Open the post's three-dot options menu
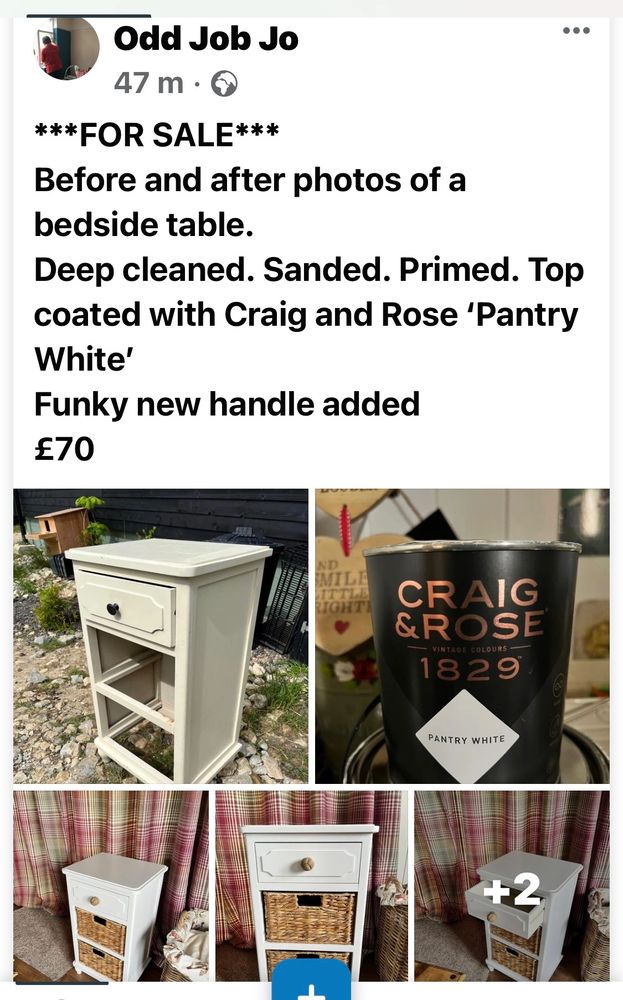 coord(576,31)
